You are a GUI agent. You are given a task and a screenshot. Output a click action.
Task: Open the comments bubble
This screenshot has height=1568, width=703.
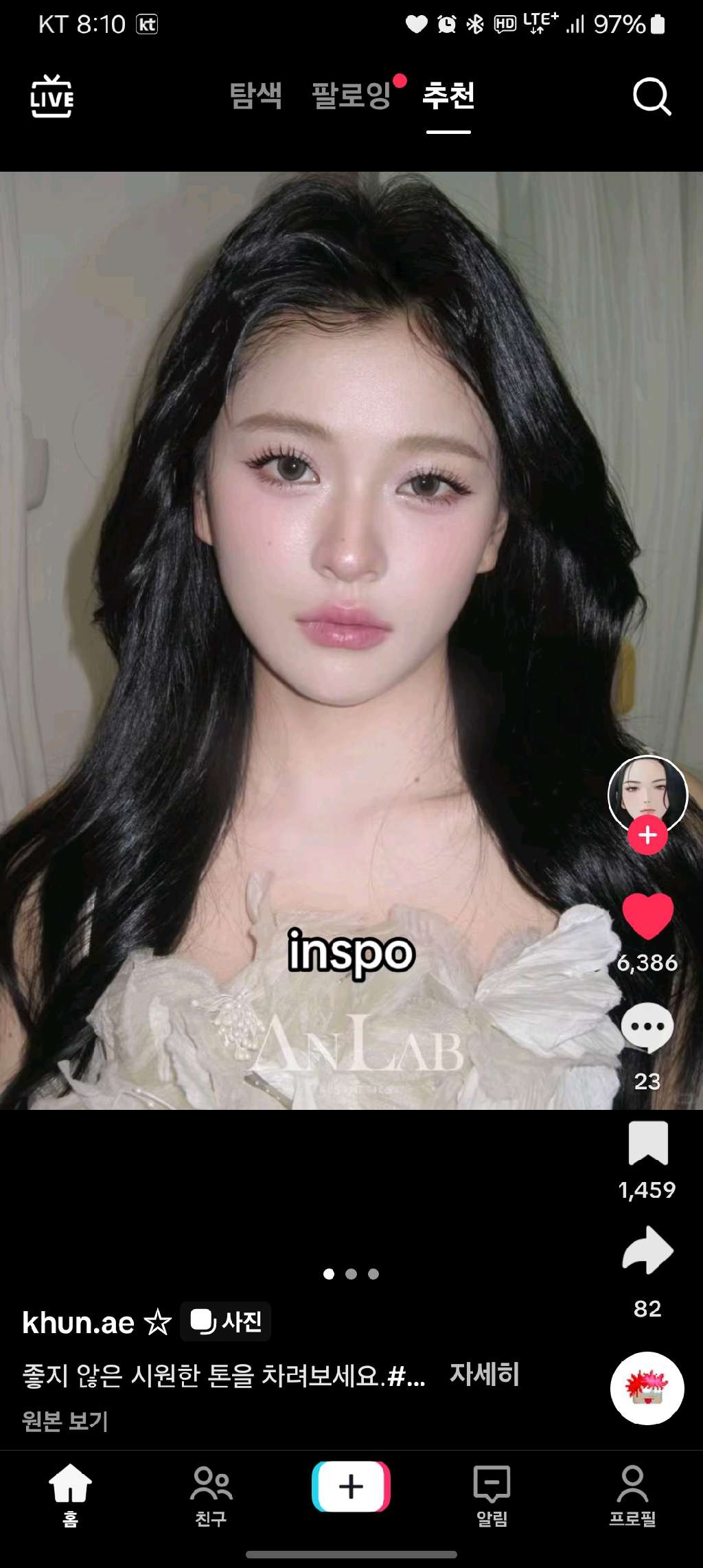647,1027
